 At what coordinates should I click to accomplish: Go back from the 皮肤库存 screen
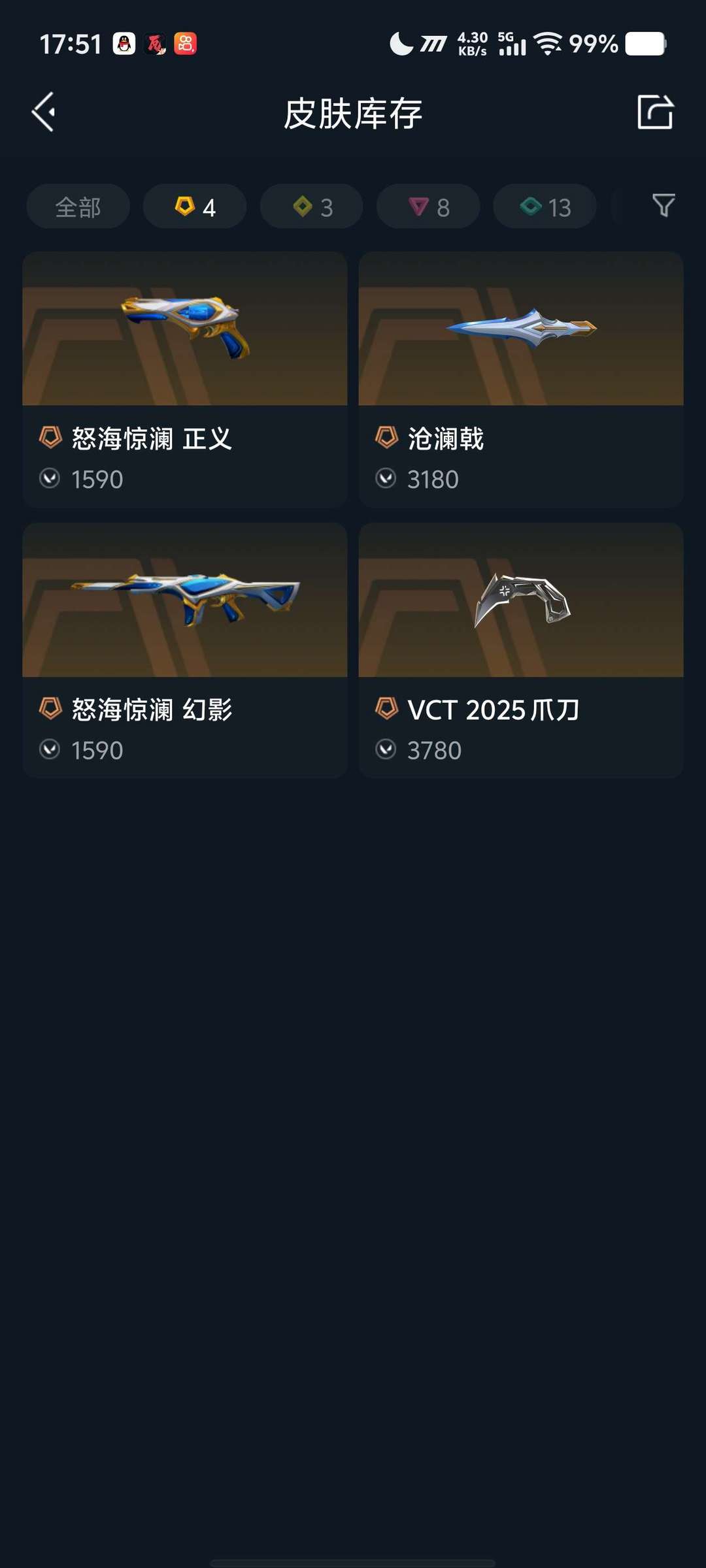coord(44,112)
